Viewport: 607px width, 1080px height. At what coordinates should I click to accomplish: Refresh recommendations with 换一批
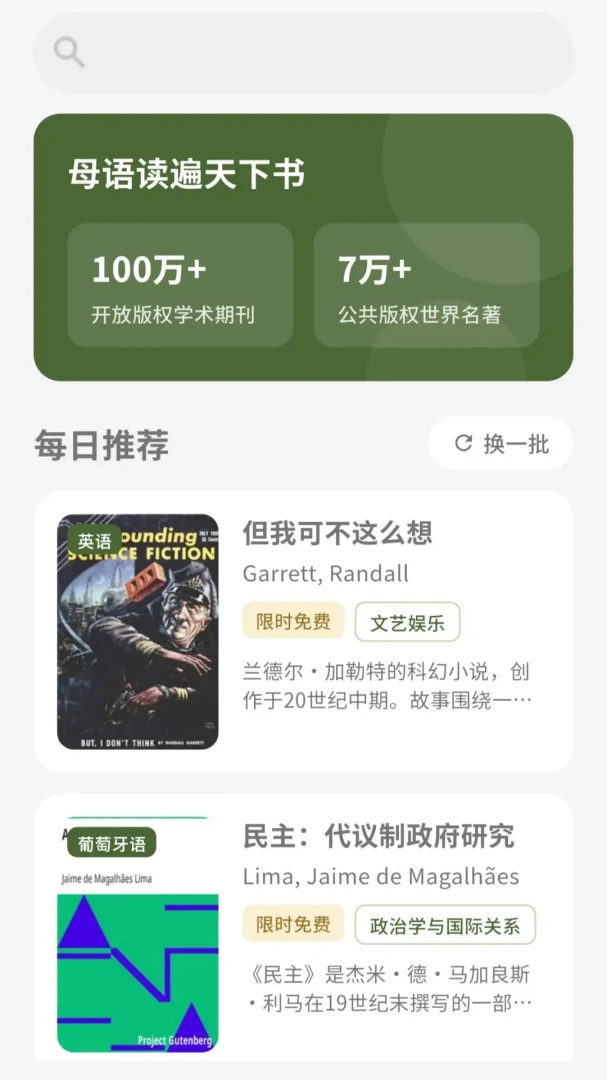(500, 443)
